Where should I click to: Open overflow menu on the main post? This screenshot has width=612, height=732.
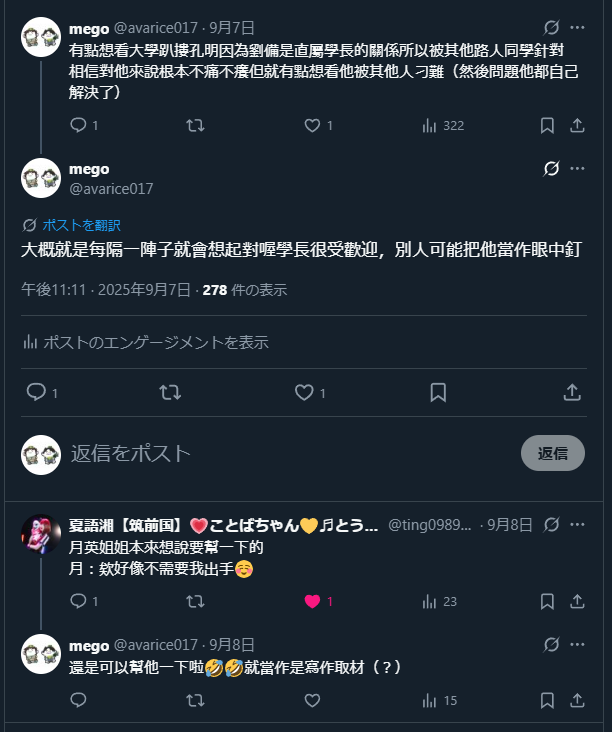point(577,168)
